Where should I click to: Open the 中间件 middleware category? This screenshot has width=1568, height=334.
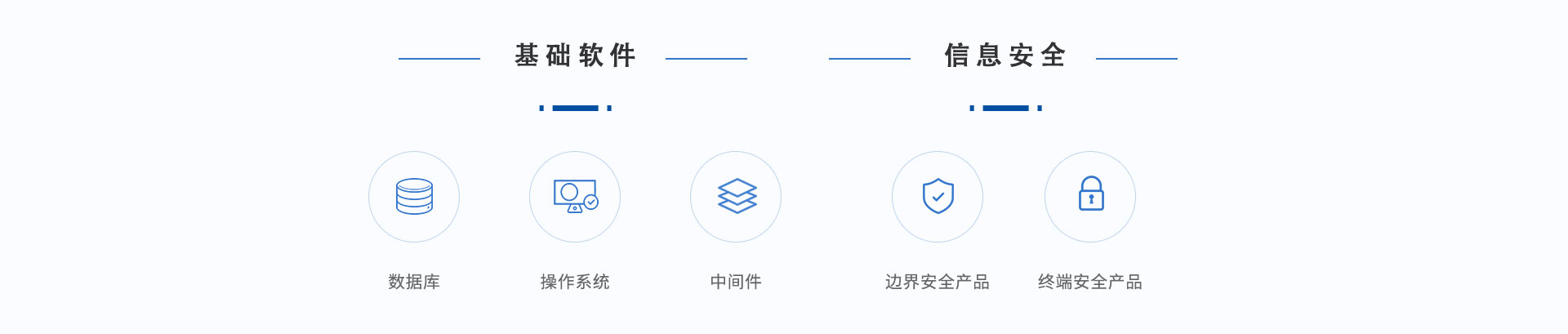click(736, 197)
